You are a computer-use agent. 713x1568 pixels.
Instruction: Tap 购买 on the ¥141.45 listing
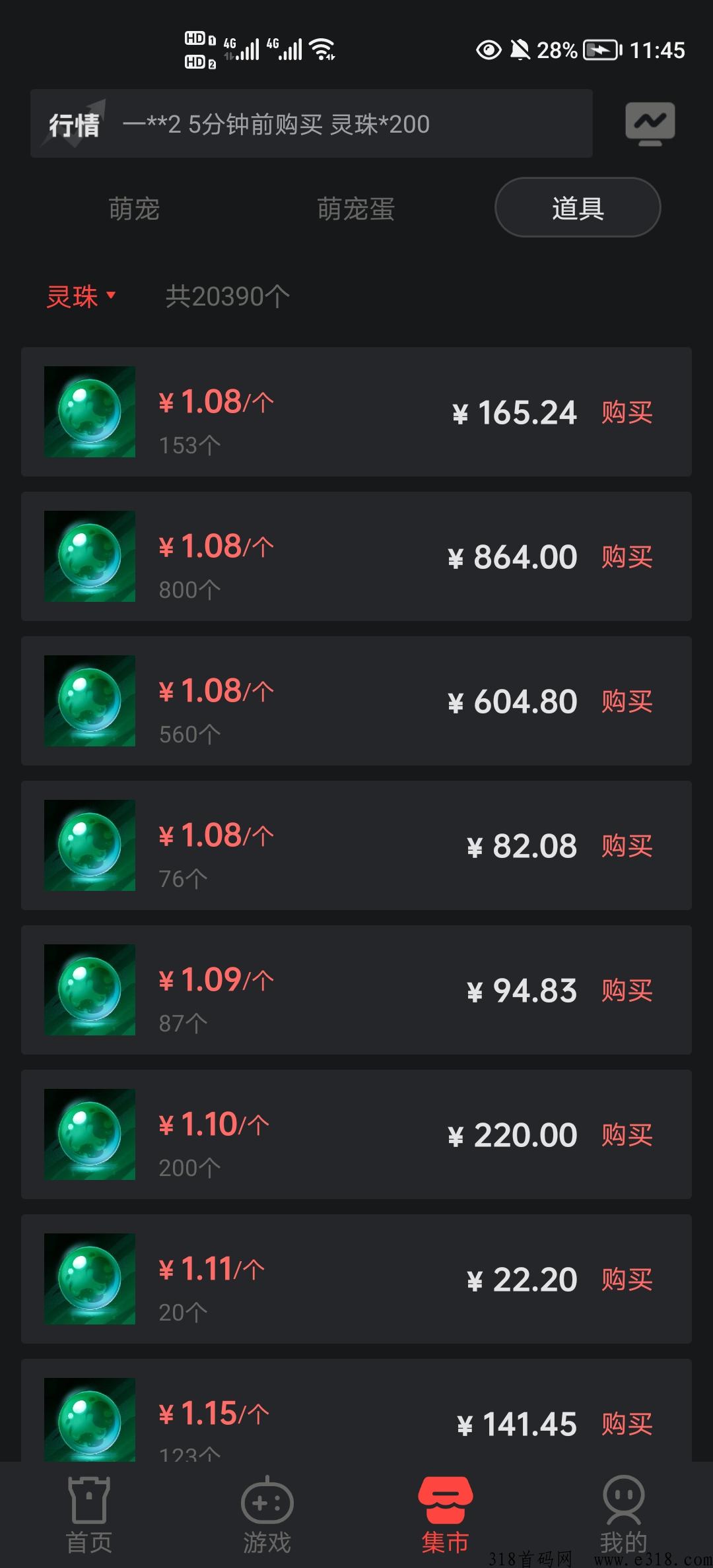[x=627, y=1424]
